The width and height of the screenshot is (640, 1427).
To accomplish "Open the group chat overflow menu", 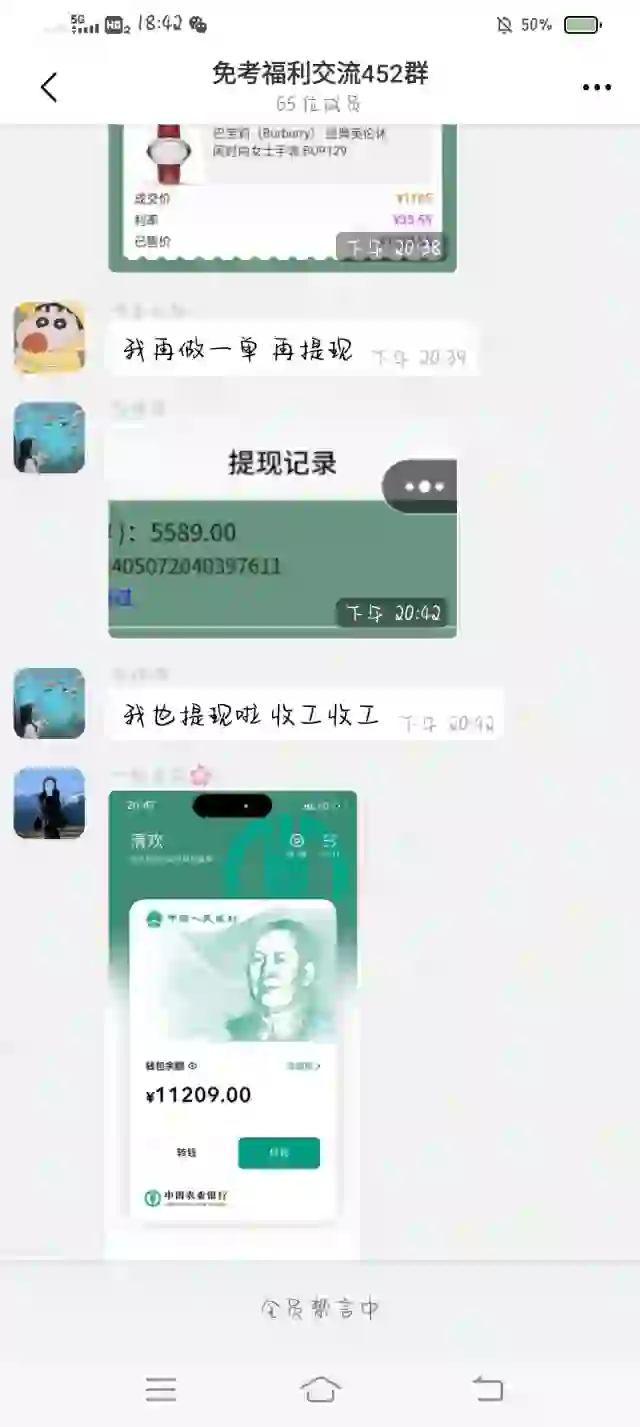I will point(597,88).
